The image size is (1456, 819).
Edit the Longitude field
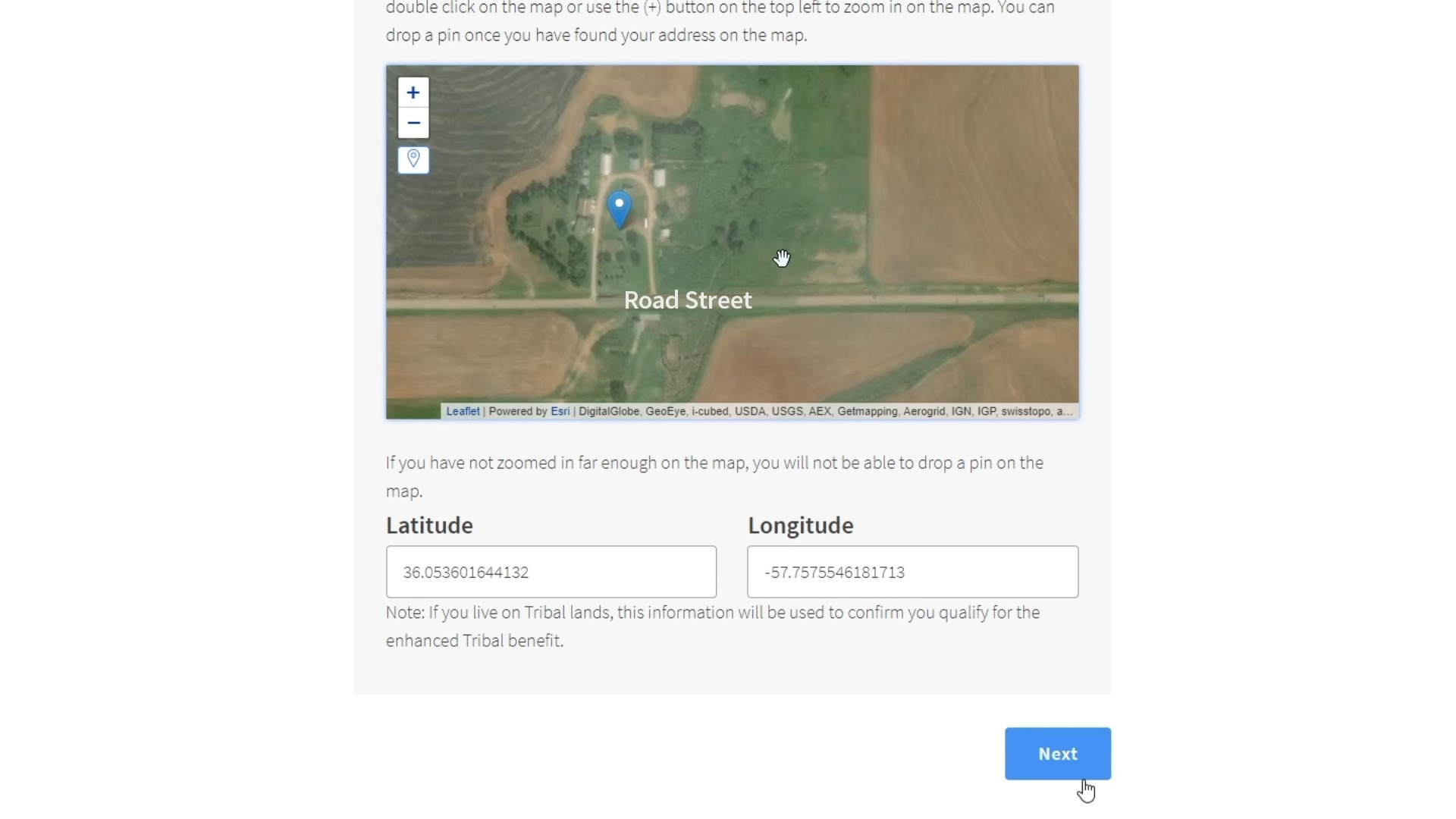912,572
